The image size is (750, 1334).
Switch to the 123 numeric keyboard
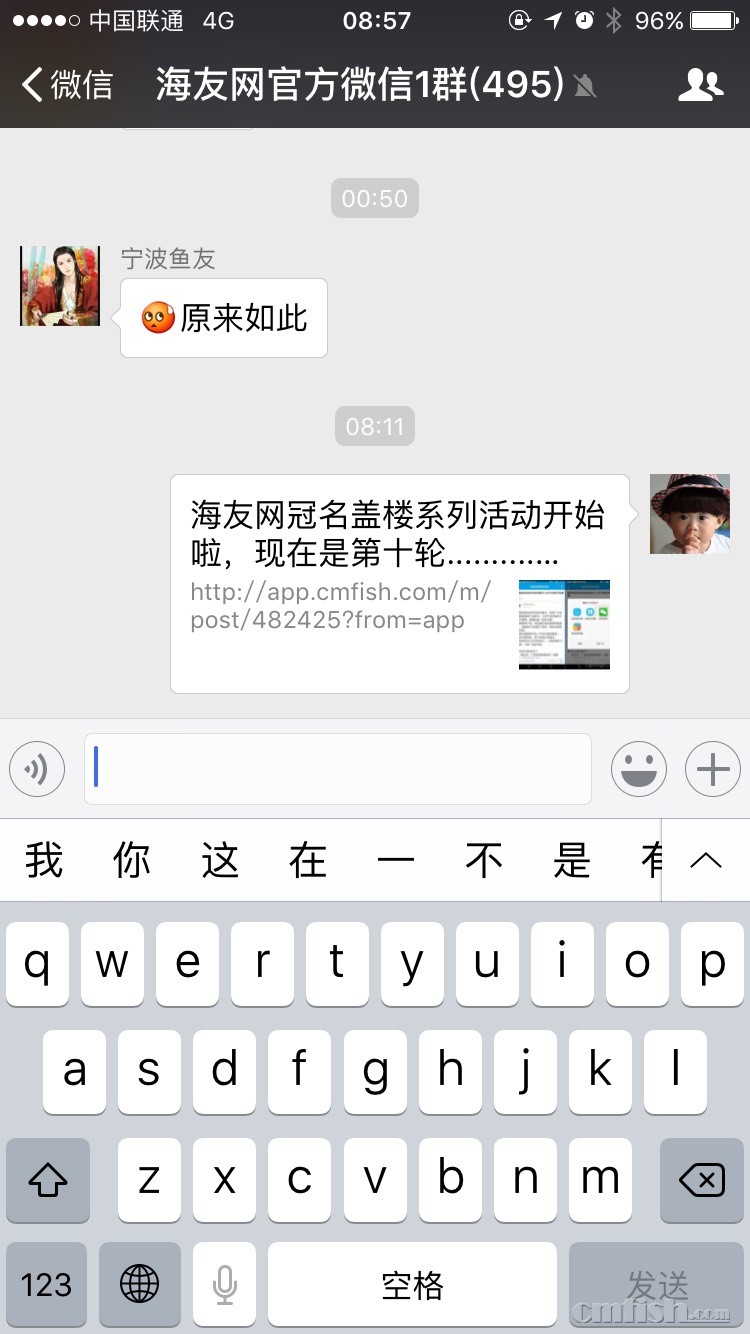click(46, 1284)
